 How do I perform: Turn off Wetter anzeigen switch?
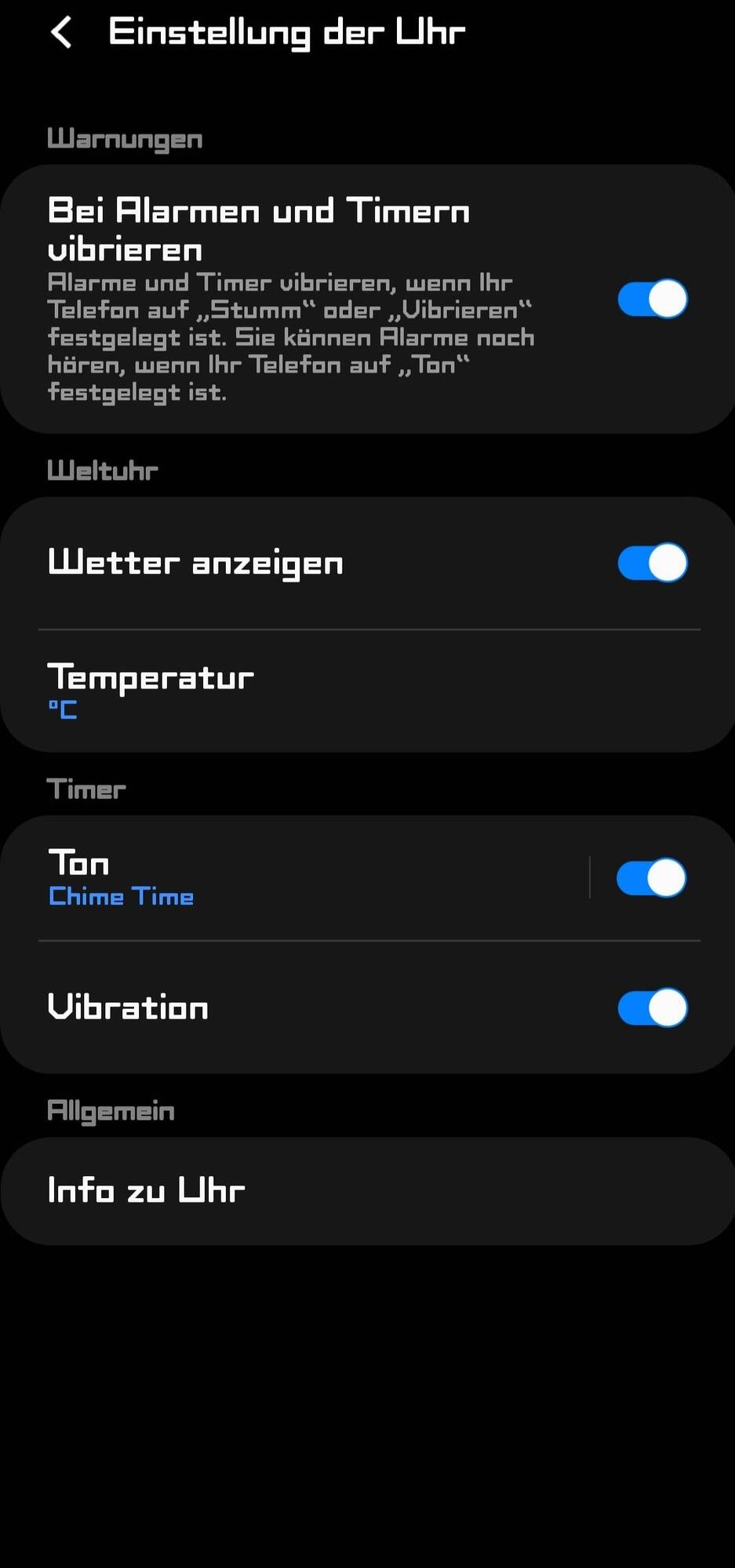coord(652,563)
